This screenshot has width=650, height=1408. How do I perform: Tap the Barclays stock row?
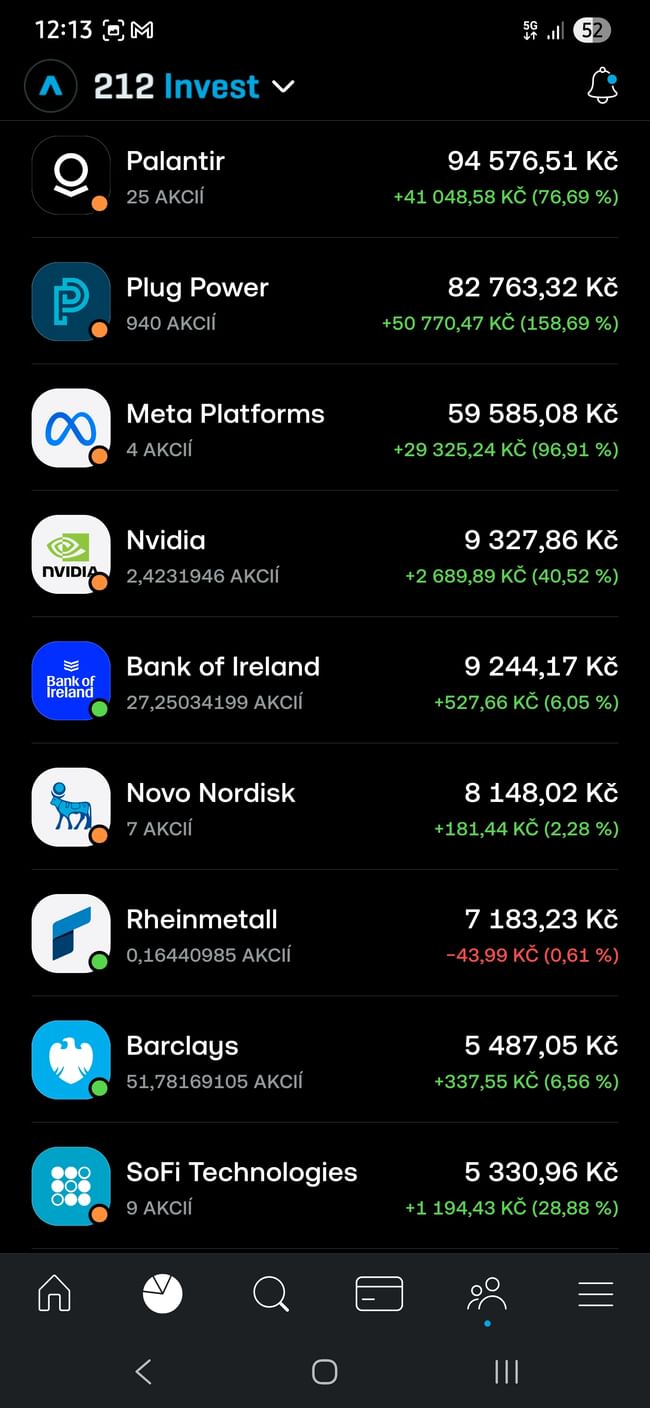tap(325, 1060)
